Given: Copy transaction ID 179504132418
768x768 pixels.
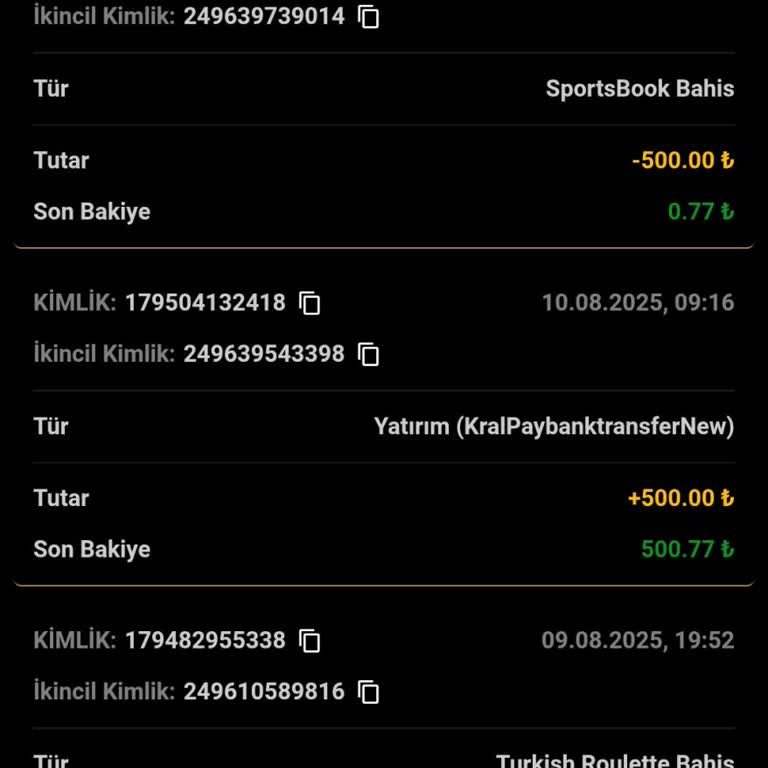Looking at the screenshot, I should [310, 303].
